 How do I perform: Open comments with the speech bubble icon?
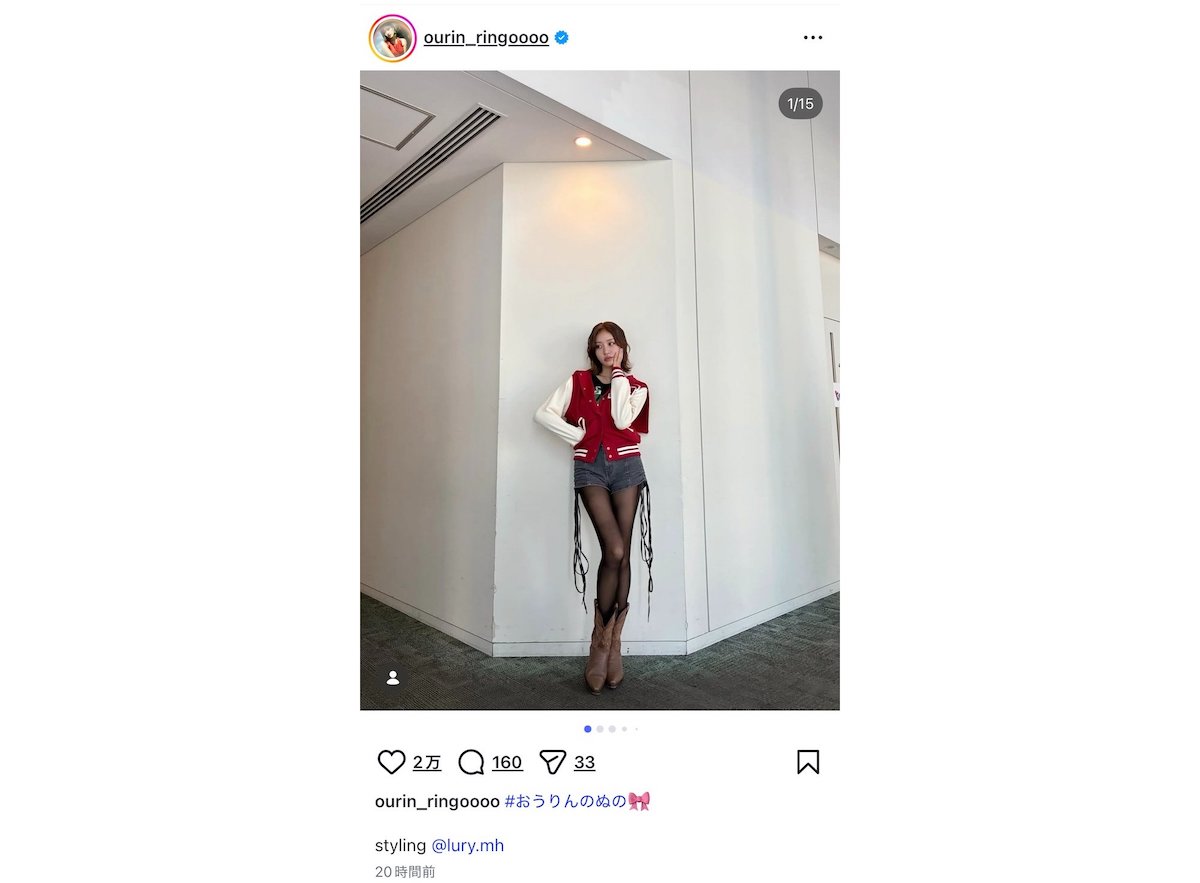pos(471,762)
